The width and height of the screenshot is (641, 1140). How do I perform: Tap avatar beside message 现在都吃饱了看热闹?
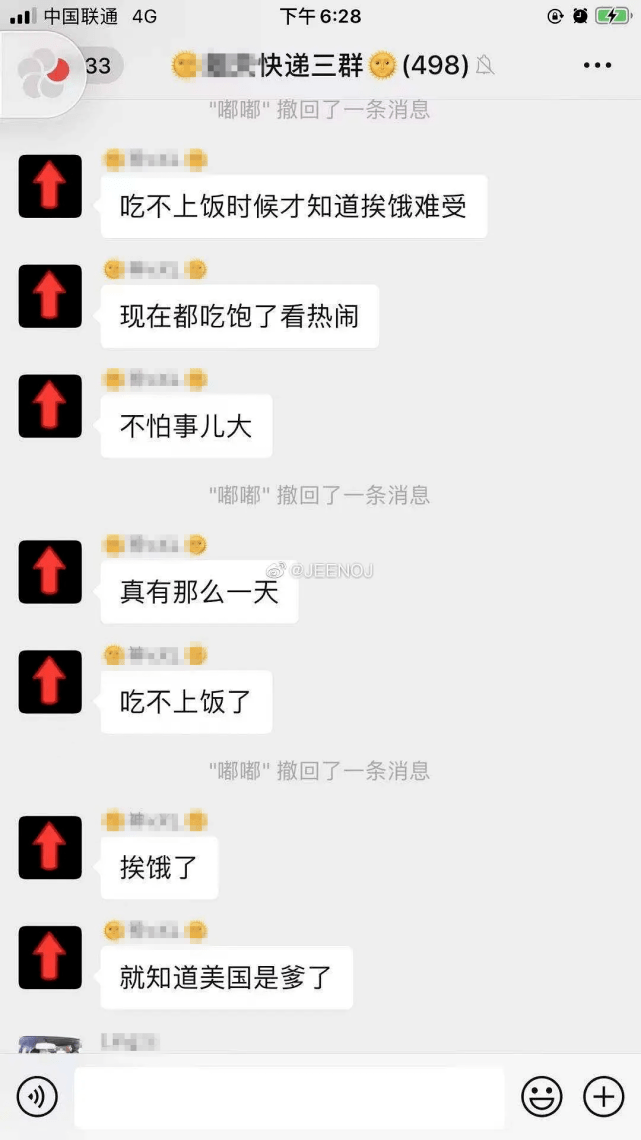click(x=50, y=296)
